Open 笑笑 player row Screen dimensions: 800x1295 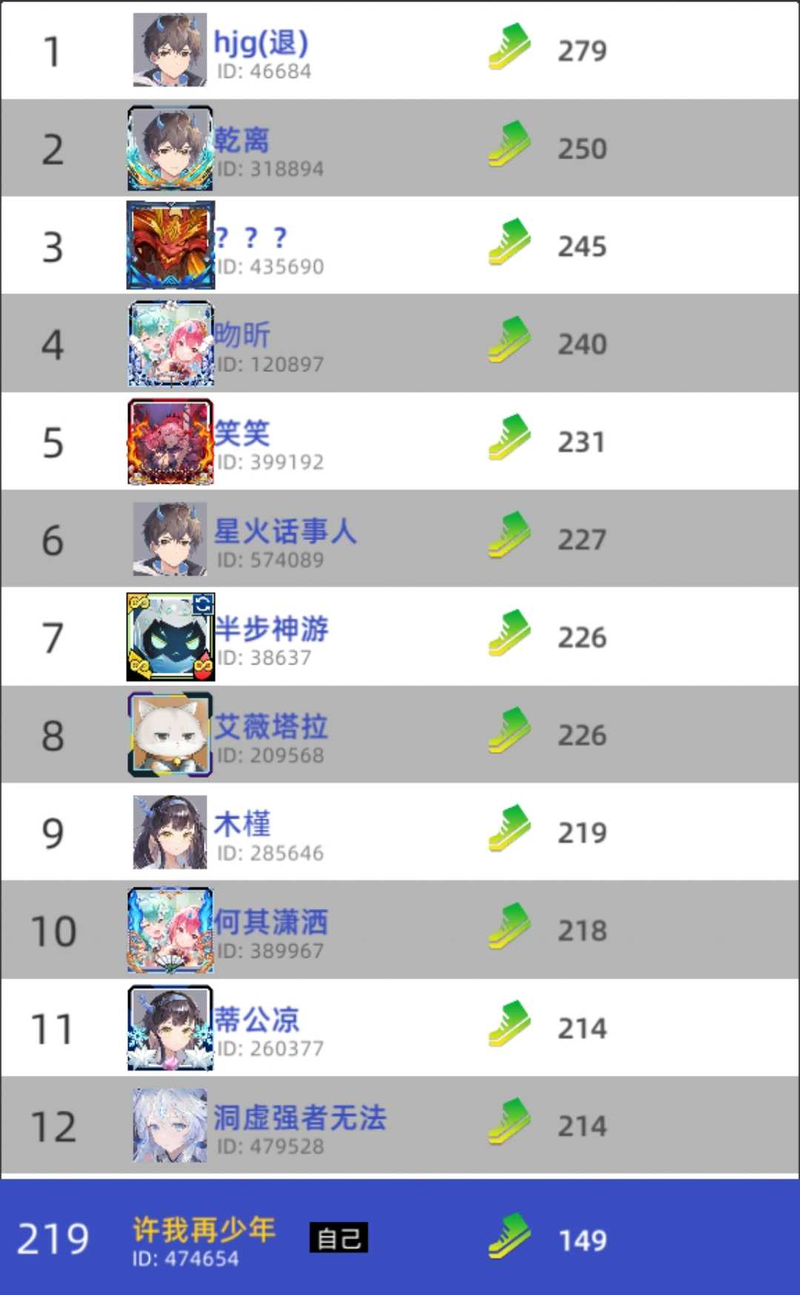[243, 434]
